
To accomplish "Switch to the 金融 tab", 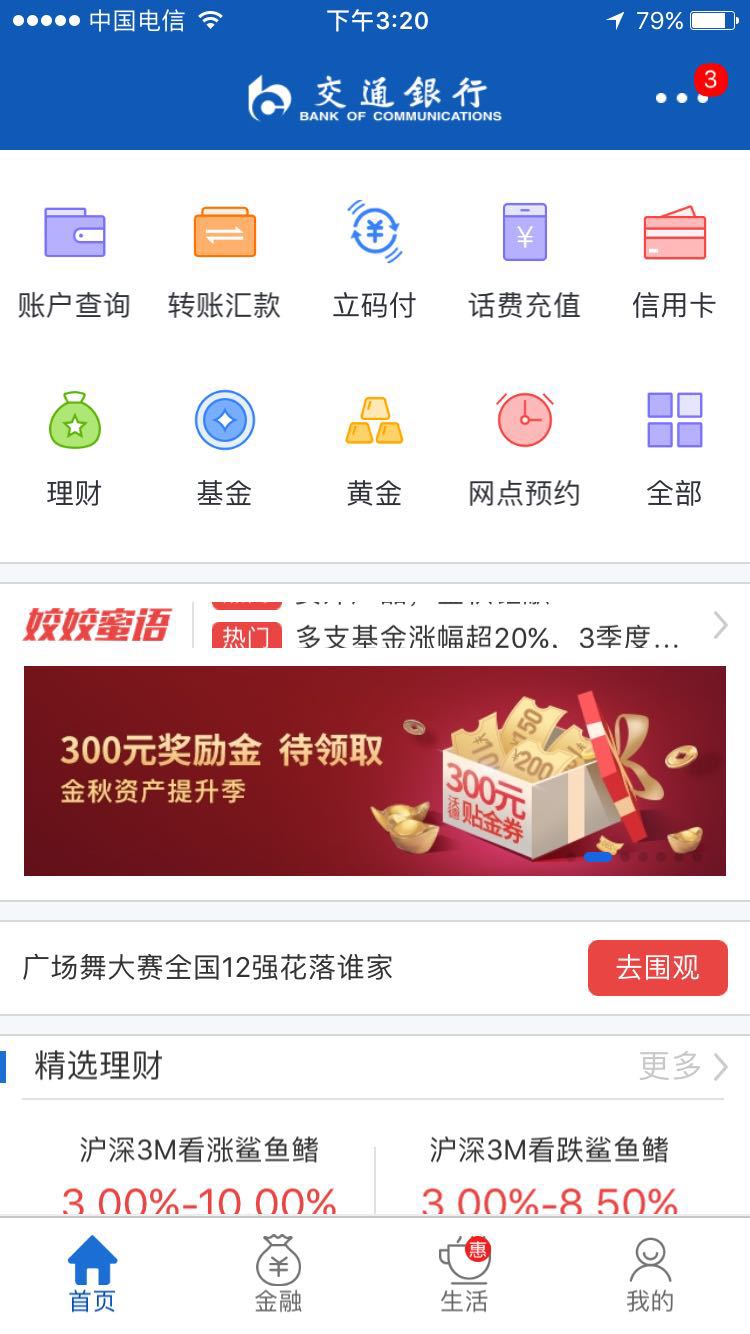I will point(278,1274).
